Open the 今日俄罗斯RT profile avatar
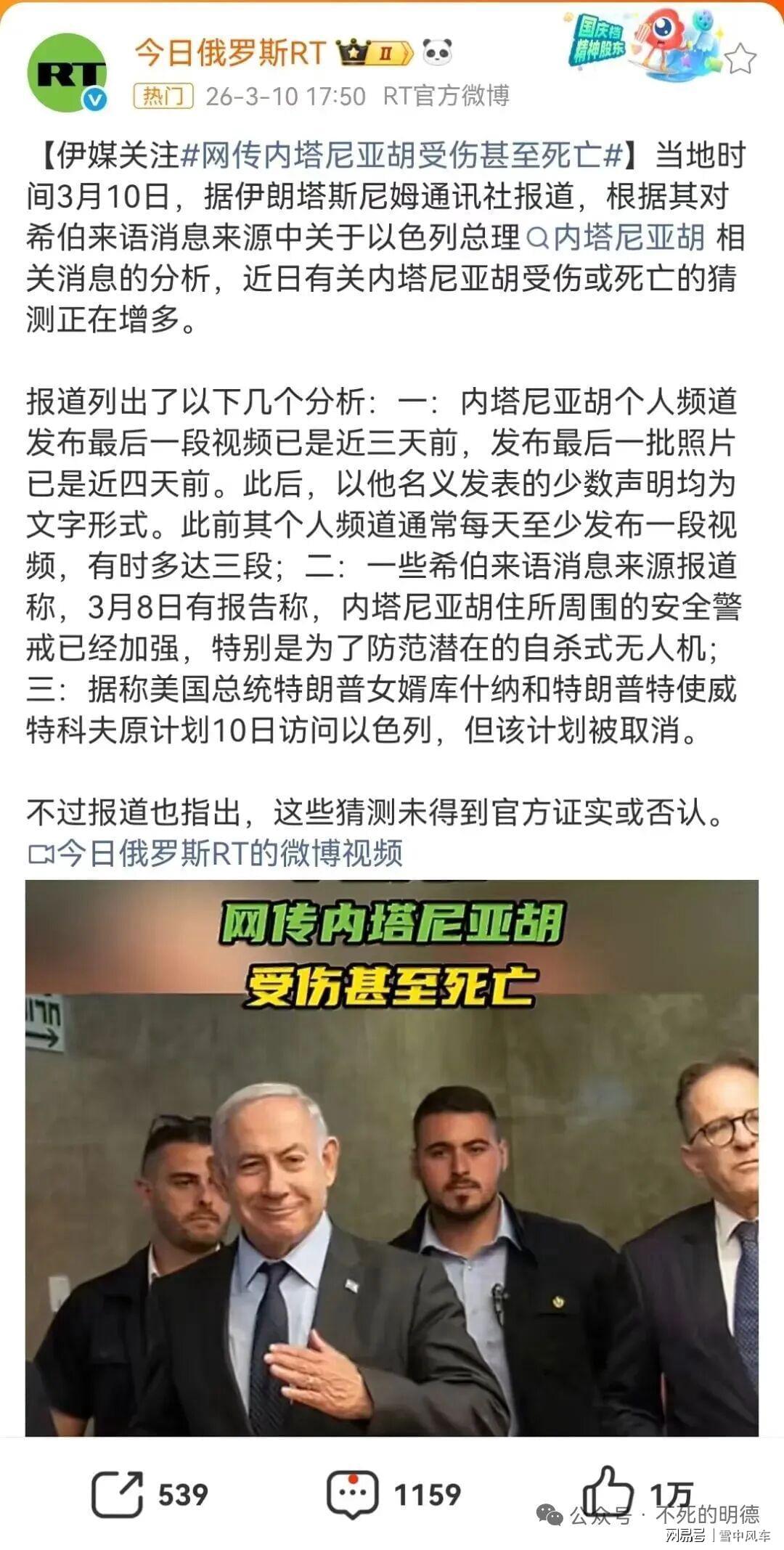This screenshot has width=784, height=1550. point(67,73)
